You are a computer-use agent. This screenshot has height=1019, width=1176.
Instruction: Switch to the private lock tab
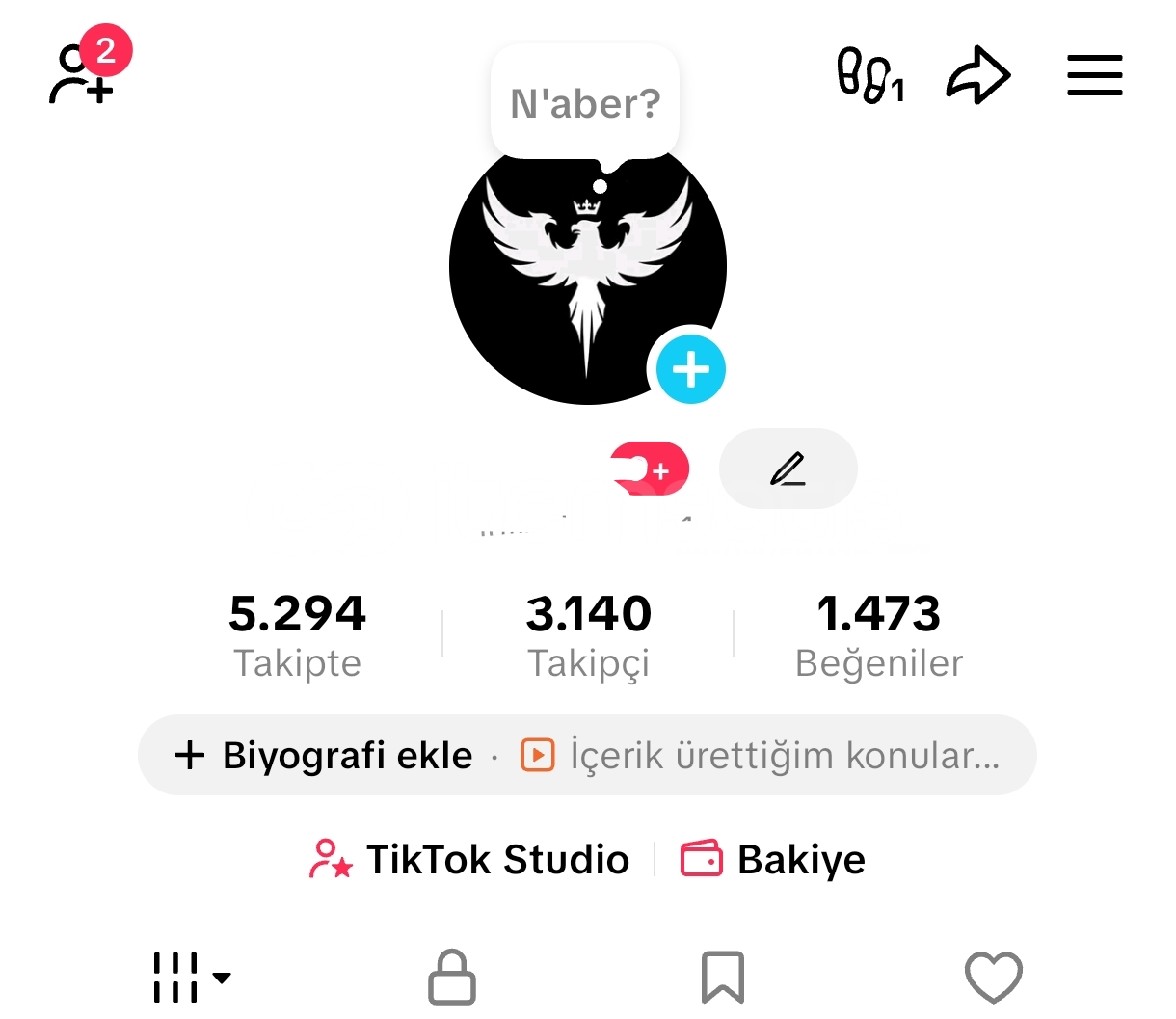(x=451, y=978)
